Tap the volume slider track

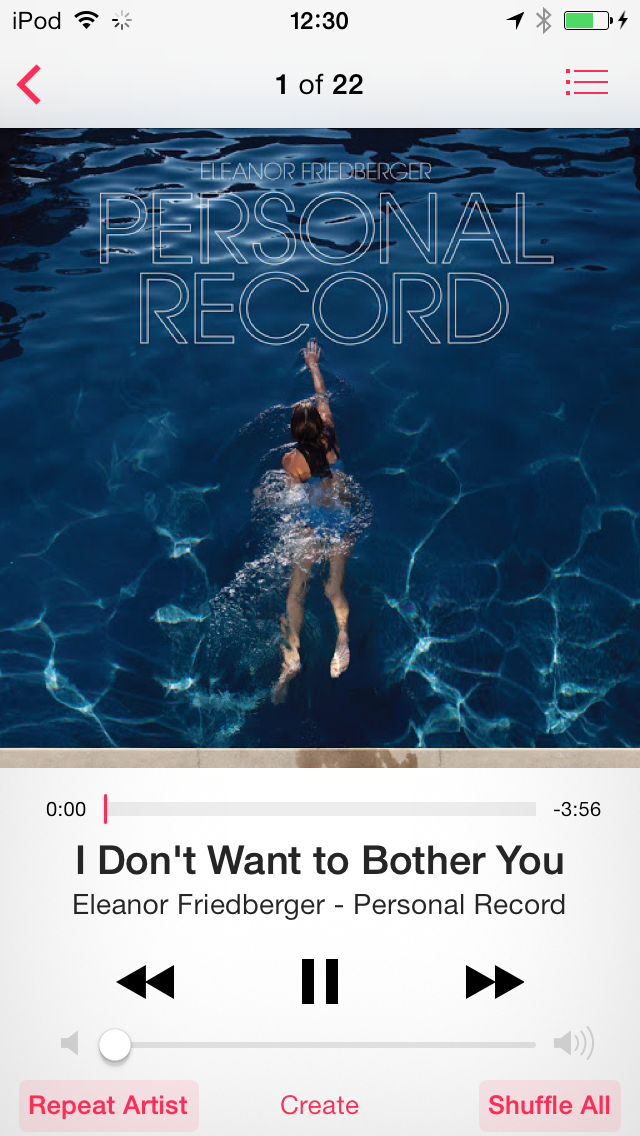(318, 1045)
